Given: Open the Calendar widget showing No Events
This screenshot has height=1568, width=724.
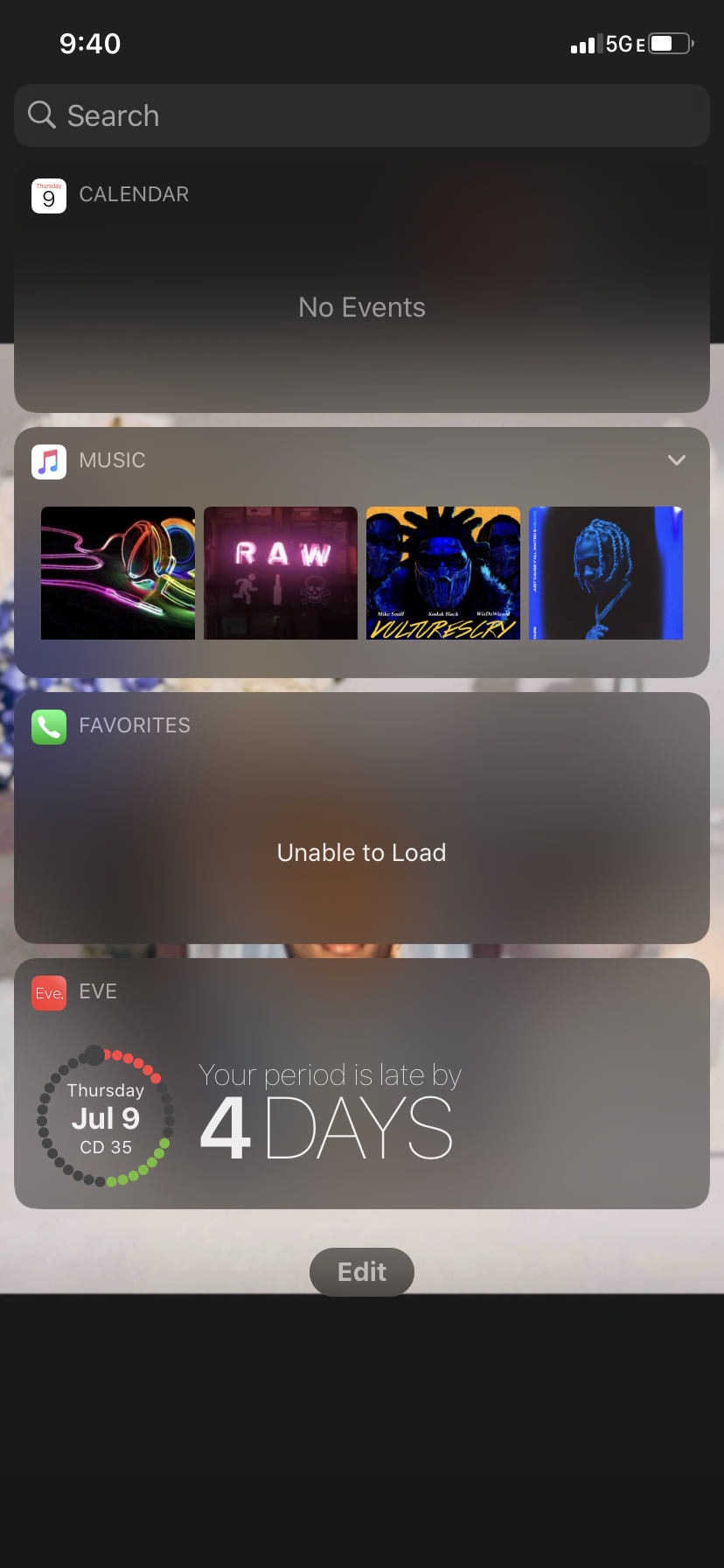Looking at the screenshot, I should pyautogui.click(x=362, y=307).
